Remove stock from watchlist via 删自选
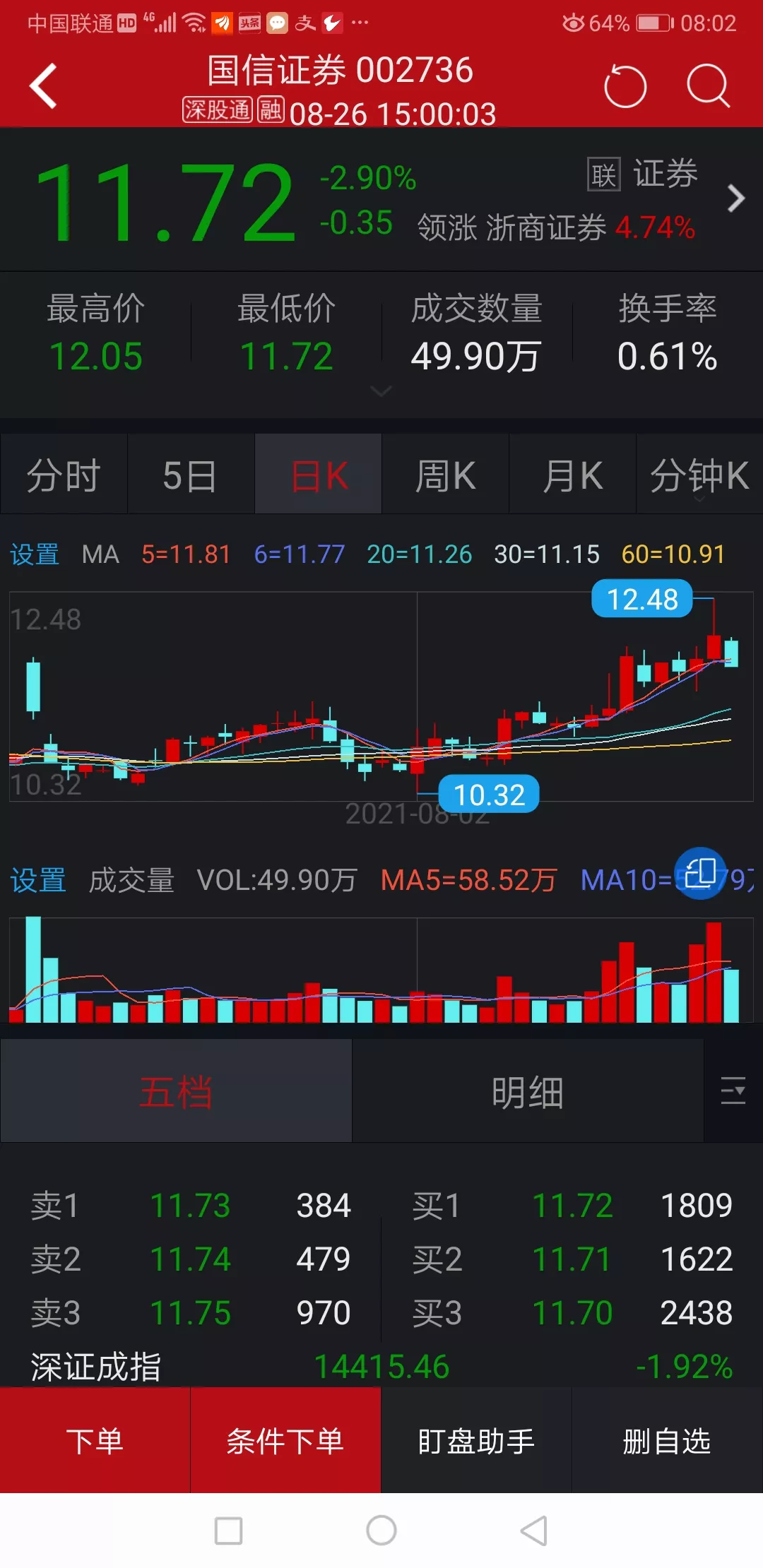 coord(667,1441)
